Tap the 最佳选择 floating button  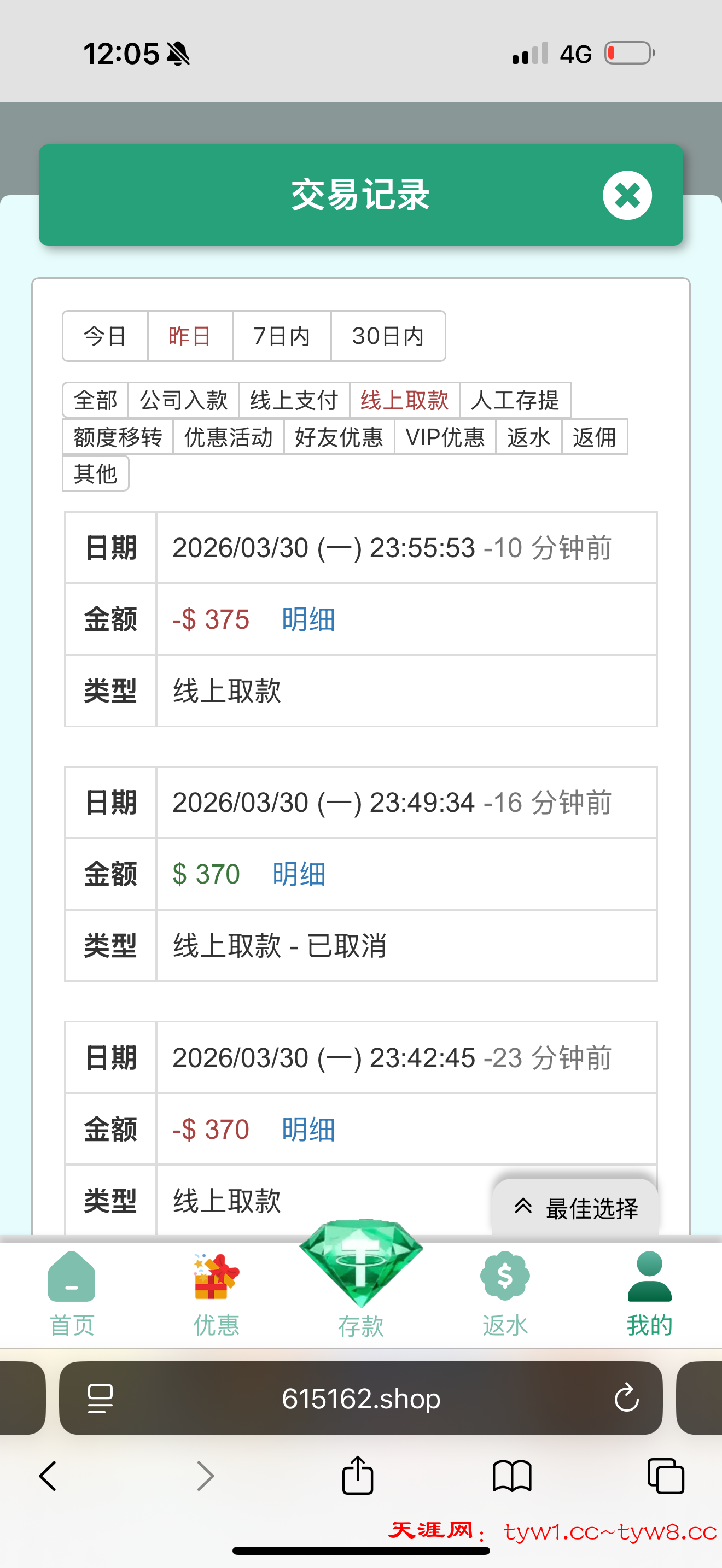point(576,1208)
